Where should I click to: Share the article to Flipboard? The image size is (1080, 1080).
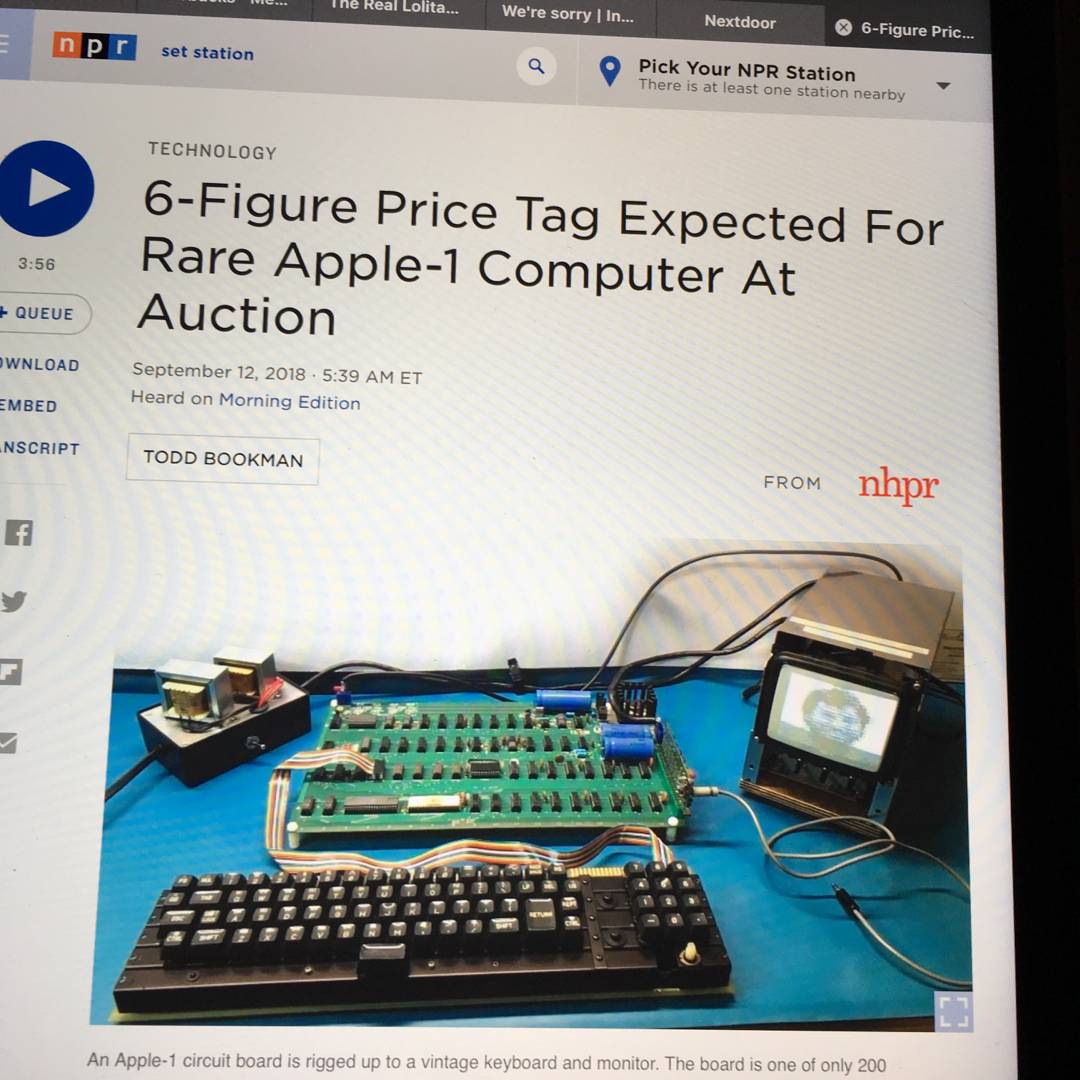pyautogui.click(x=10, y=673)
